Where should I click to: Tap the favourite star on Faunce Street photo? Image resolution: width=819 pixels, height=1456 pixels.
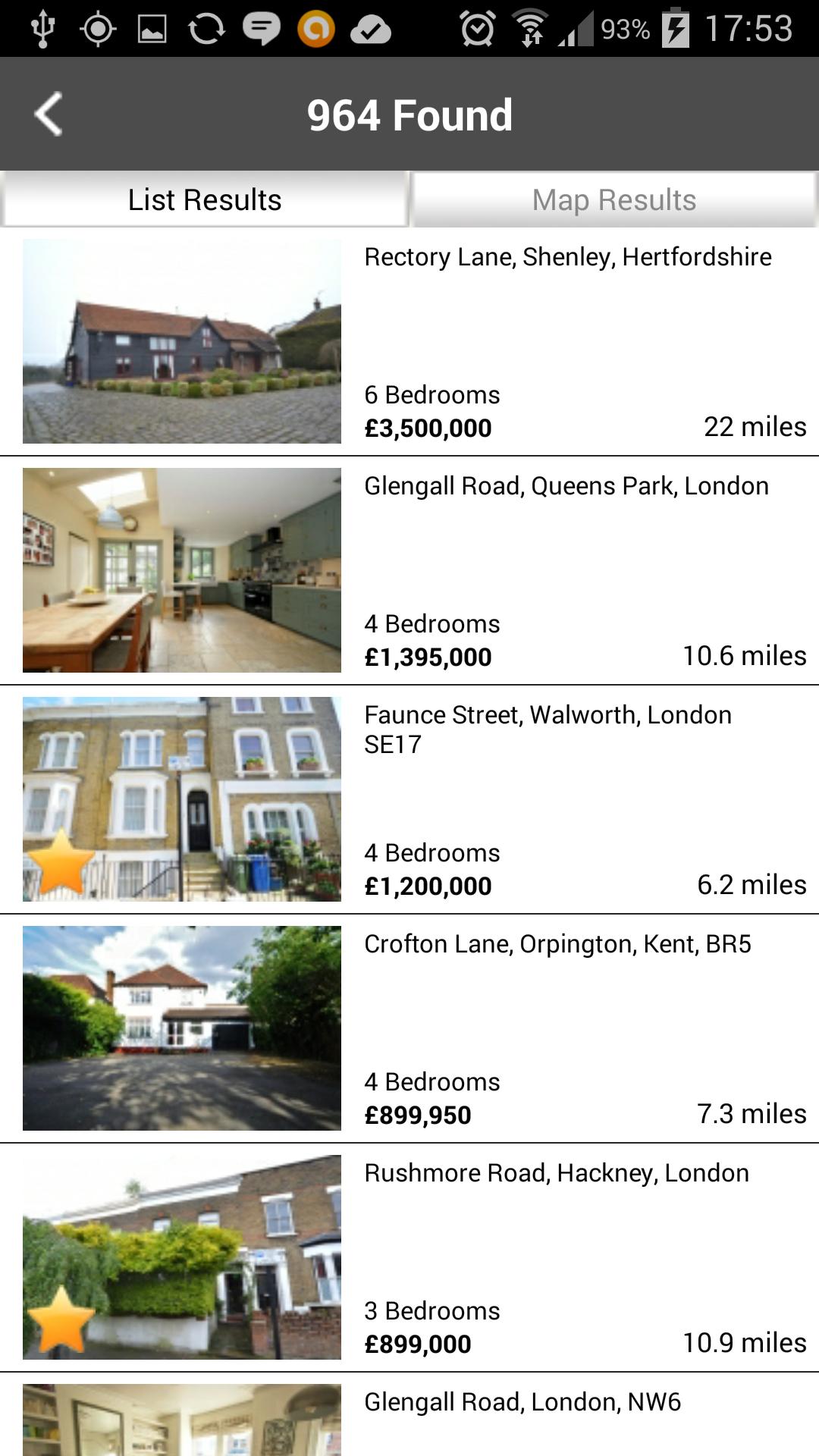61,863
